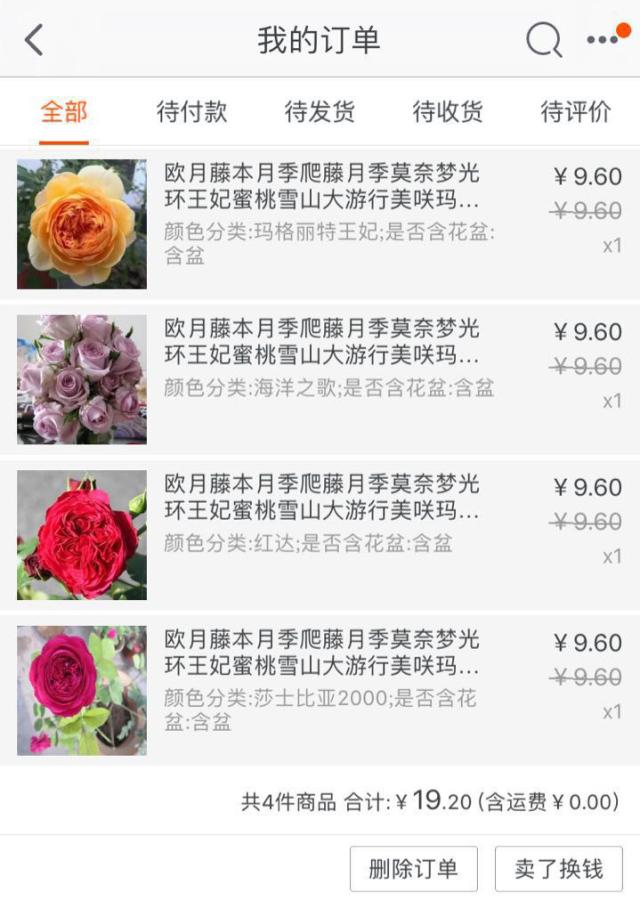Screen dimensions: 640x901
Task: Switch to the 全部 tab
Action: point(64,112)
